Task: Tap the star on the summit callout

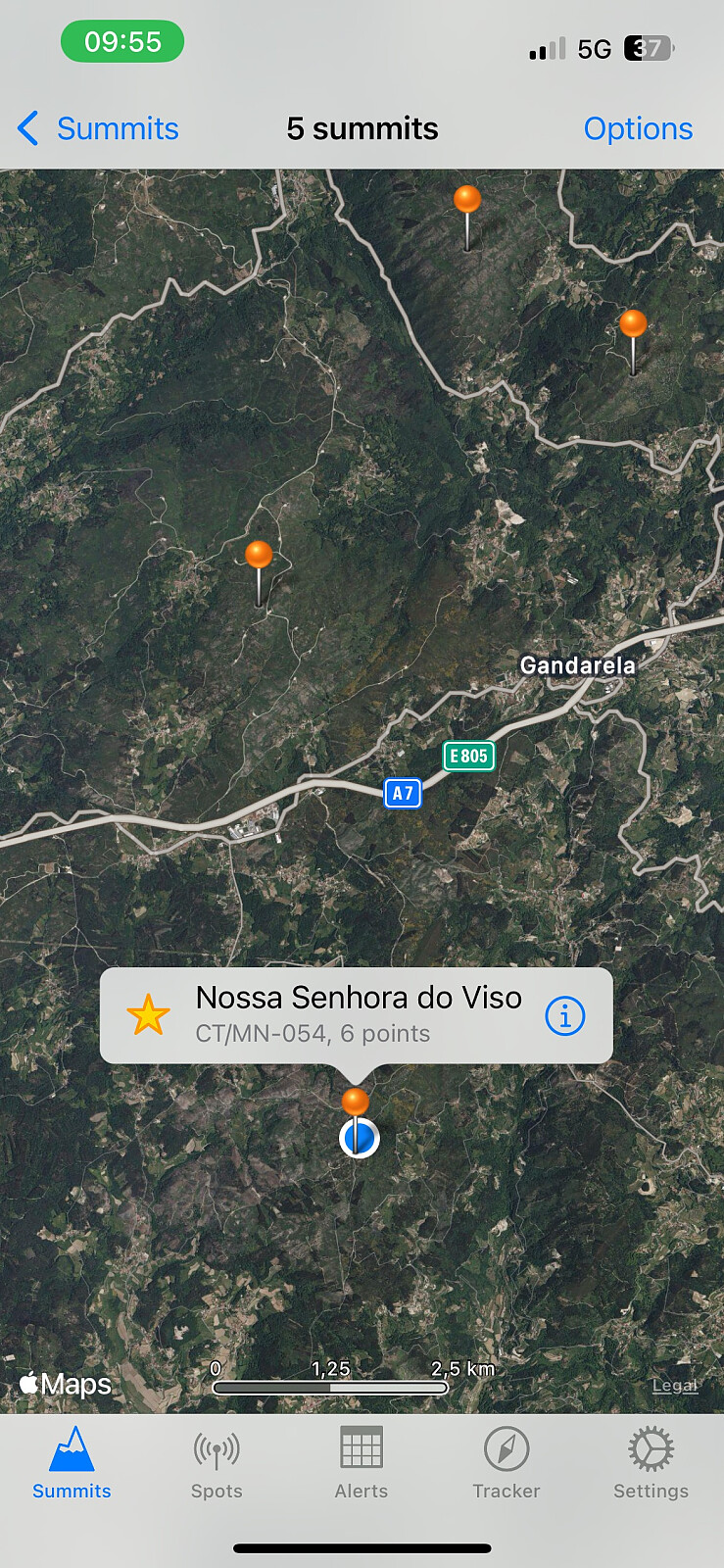Action: pyautogui.click(x=148, y=1015)
